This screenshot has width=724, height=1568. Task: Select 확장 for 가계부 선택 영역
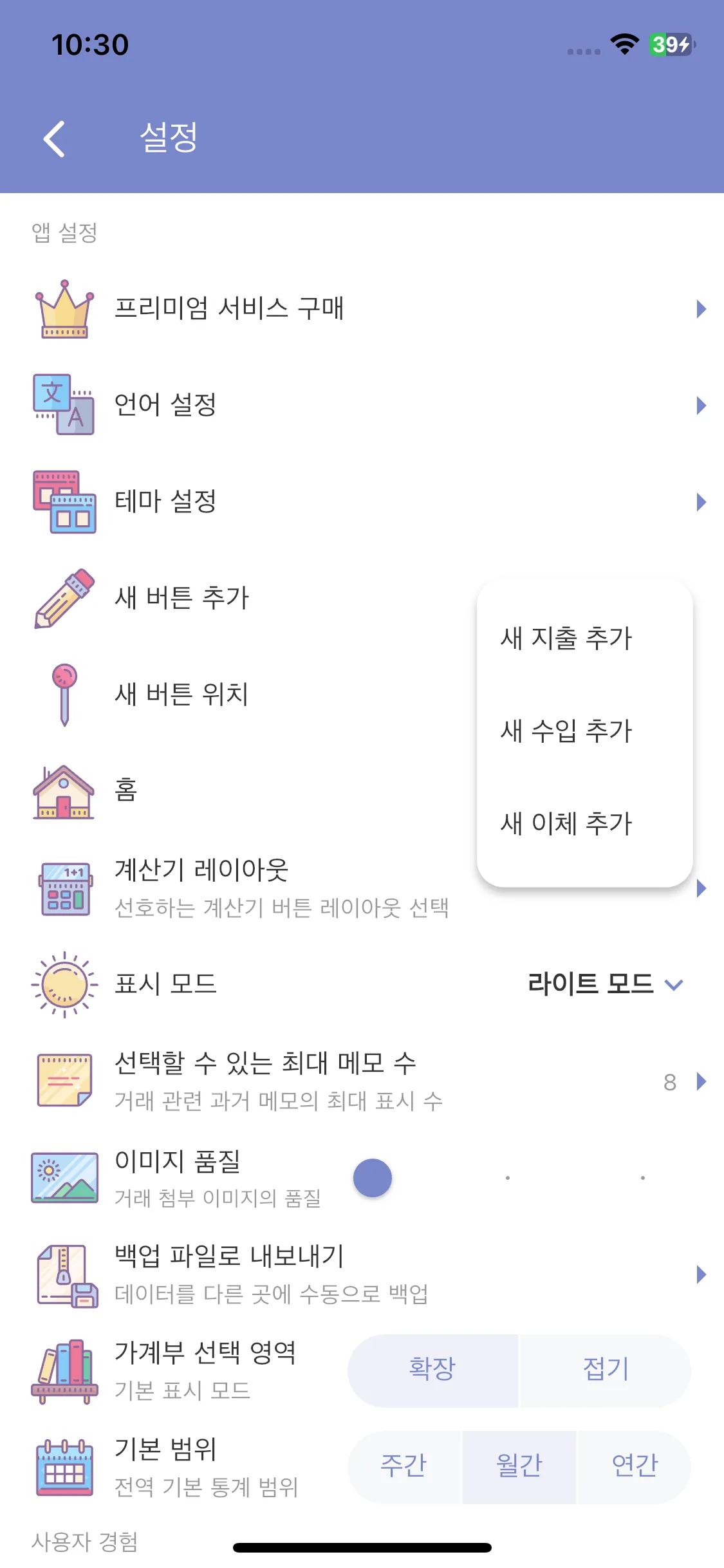pyautogui.click(x=432, y=1370)
